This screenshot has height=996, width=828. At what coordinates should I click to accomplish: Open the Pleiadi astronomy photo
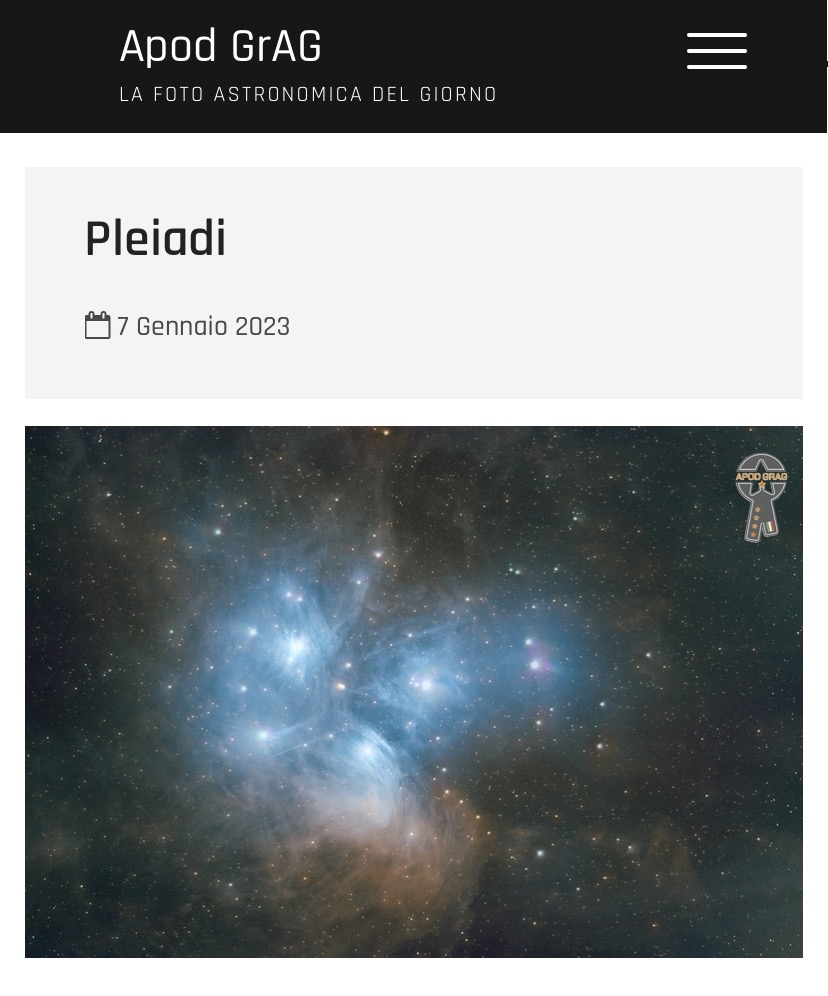pyautogui.click(x=413, y=691)
